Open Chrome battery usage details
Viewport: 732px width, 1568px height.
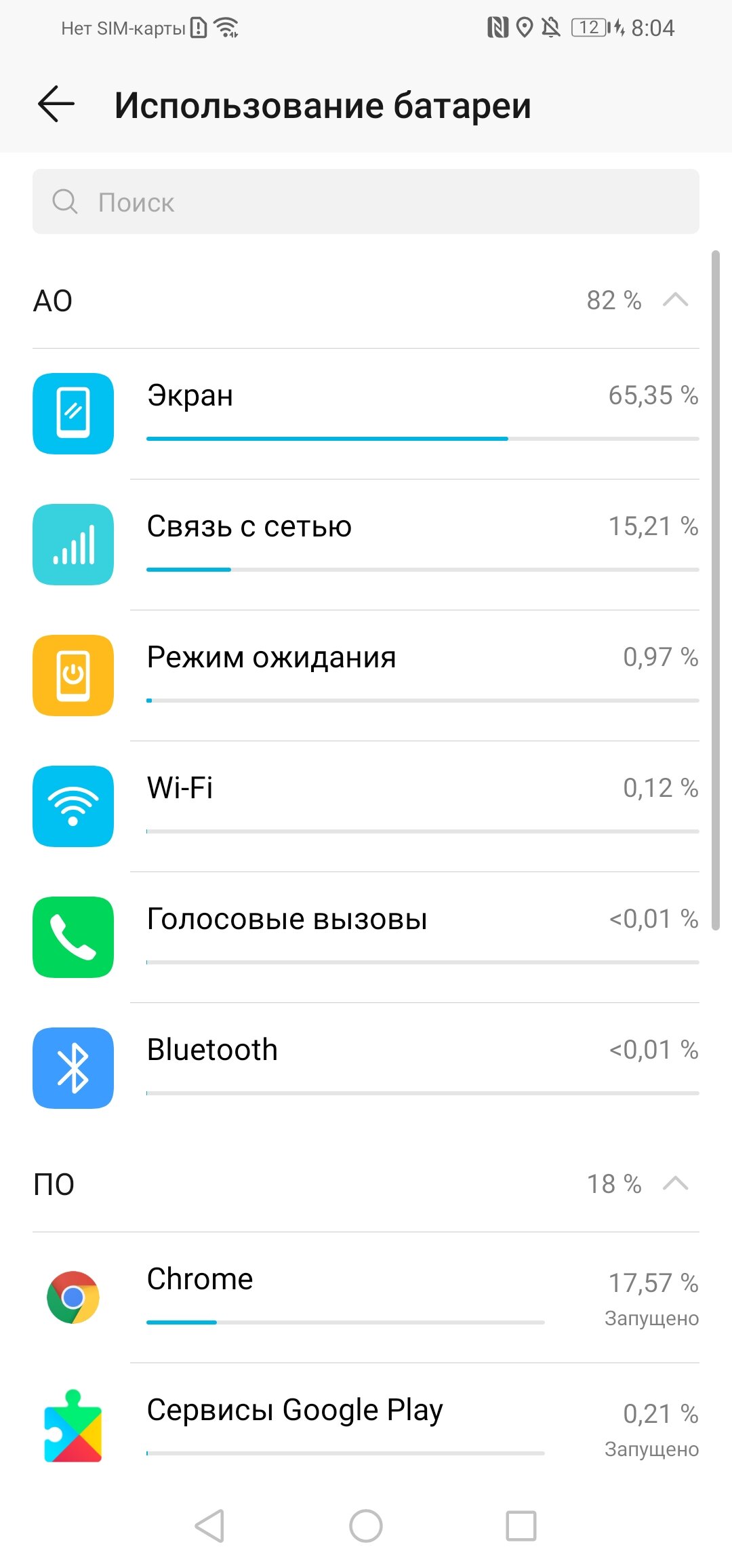click(x=366, y=1297)
